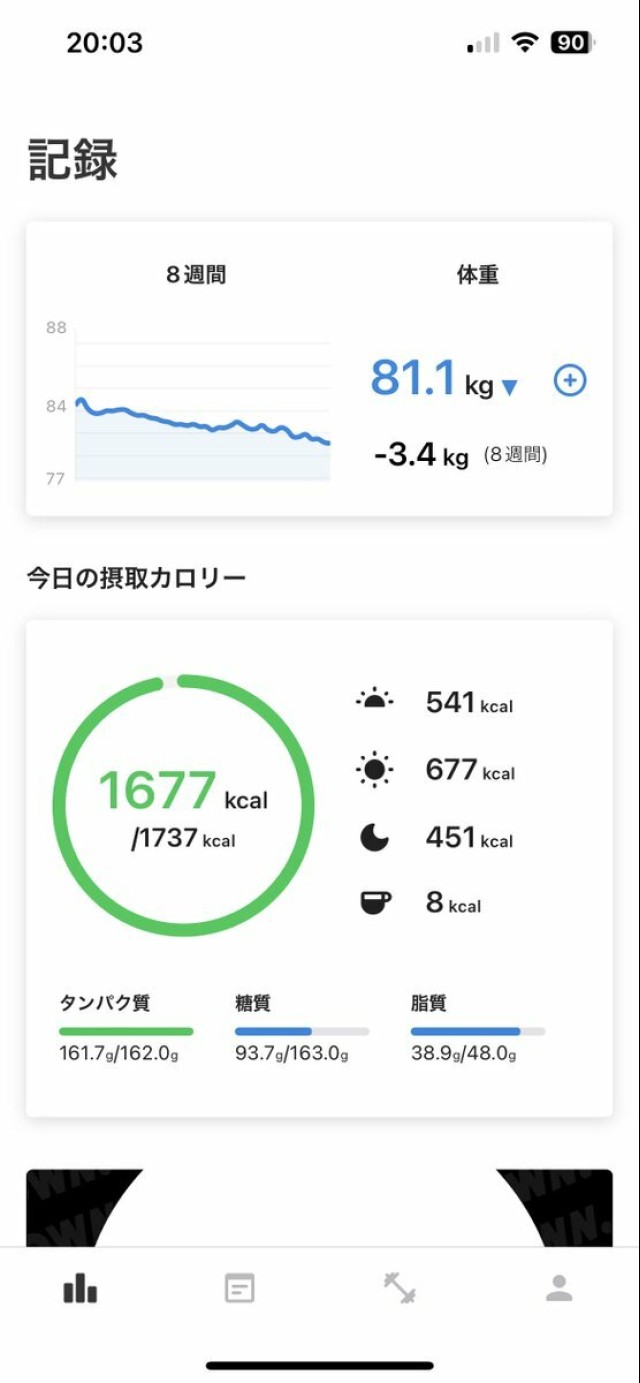The height and width of the screenshot is (1383, 640).
Task: Switch to the meal log tab
Action: point(239,1288)
